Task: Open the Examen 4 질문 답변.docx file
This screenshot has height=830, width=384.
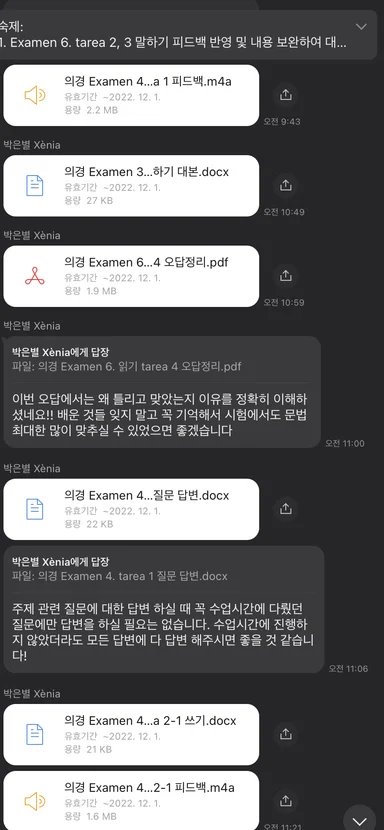Action: 131,509
